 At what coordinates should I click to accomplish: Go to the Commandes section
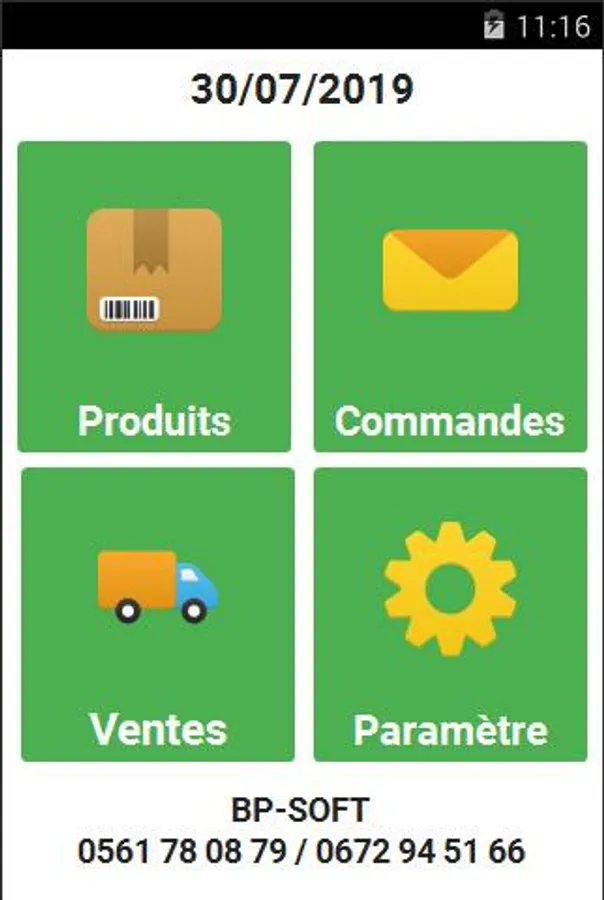(x=450, y=297)
